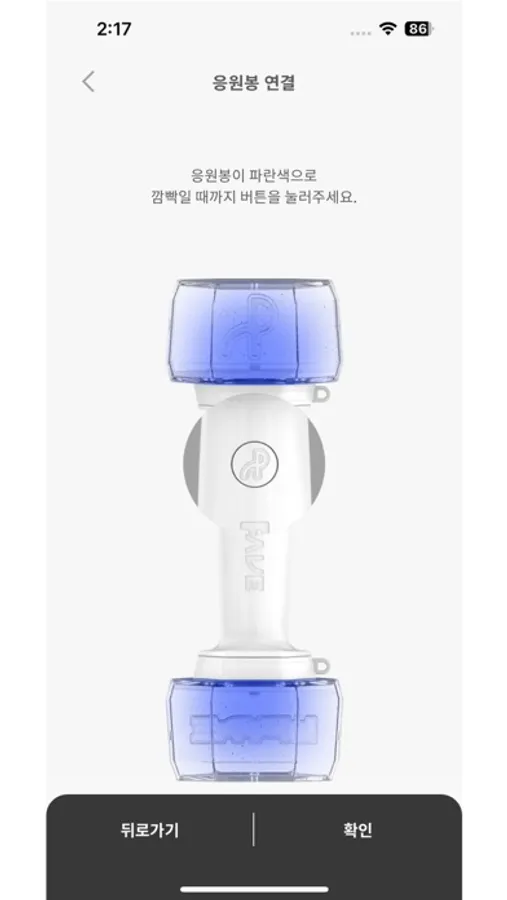
Task: Confirm with the 확인 button
Action: tap(358, 830)
